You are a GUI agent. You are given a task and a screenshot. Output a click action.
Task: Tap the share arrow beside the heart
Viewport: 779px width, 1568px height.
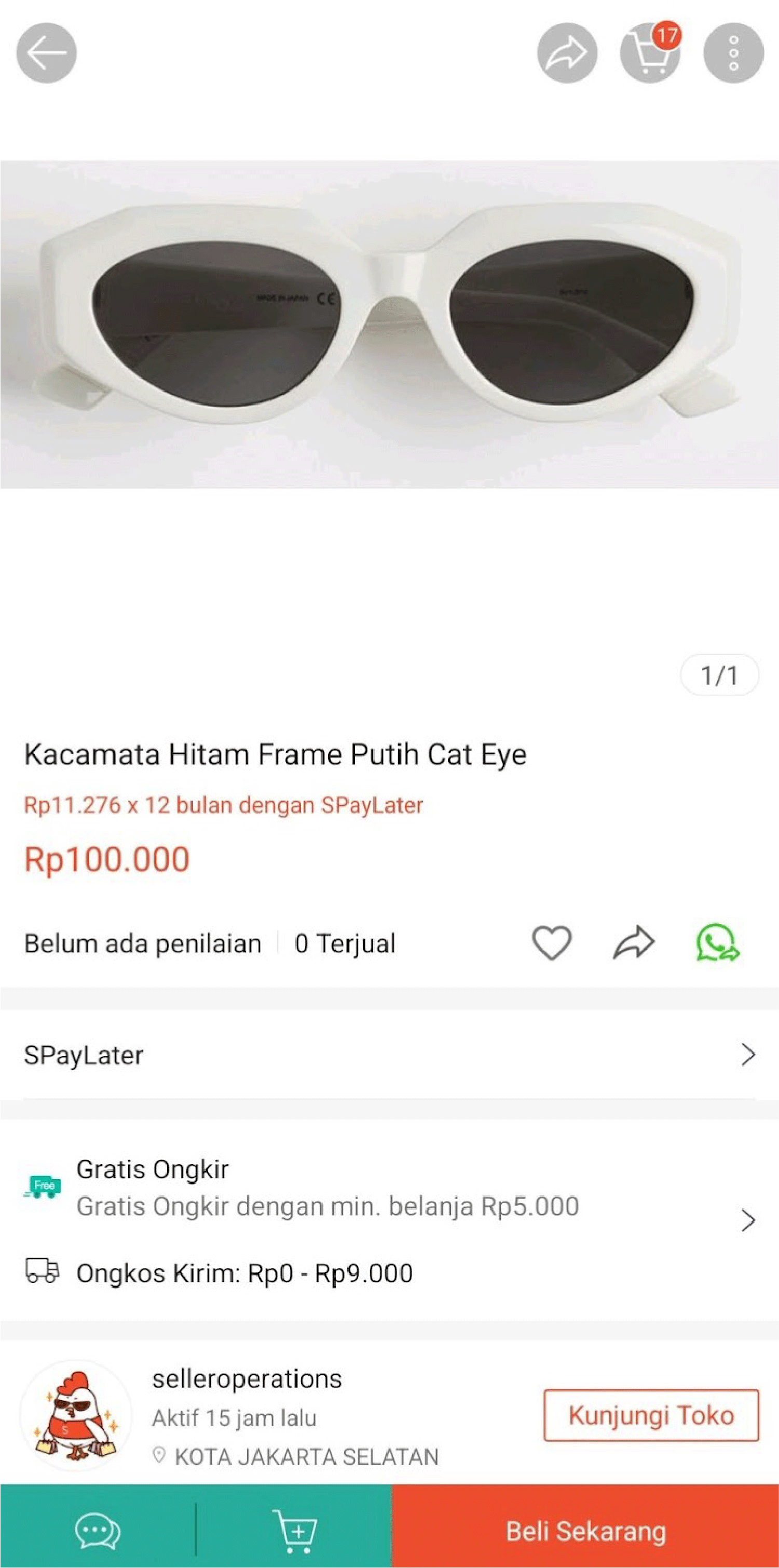tap(634, 943)
